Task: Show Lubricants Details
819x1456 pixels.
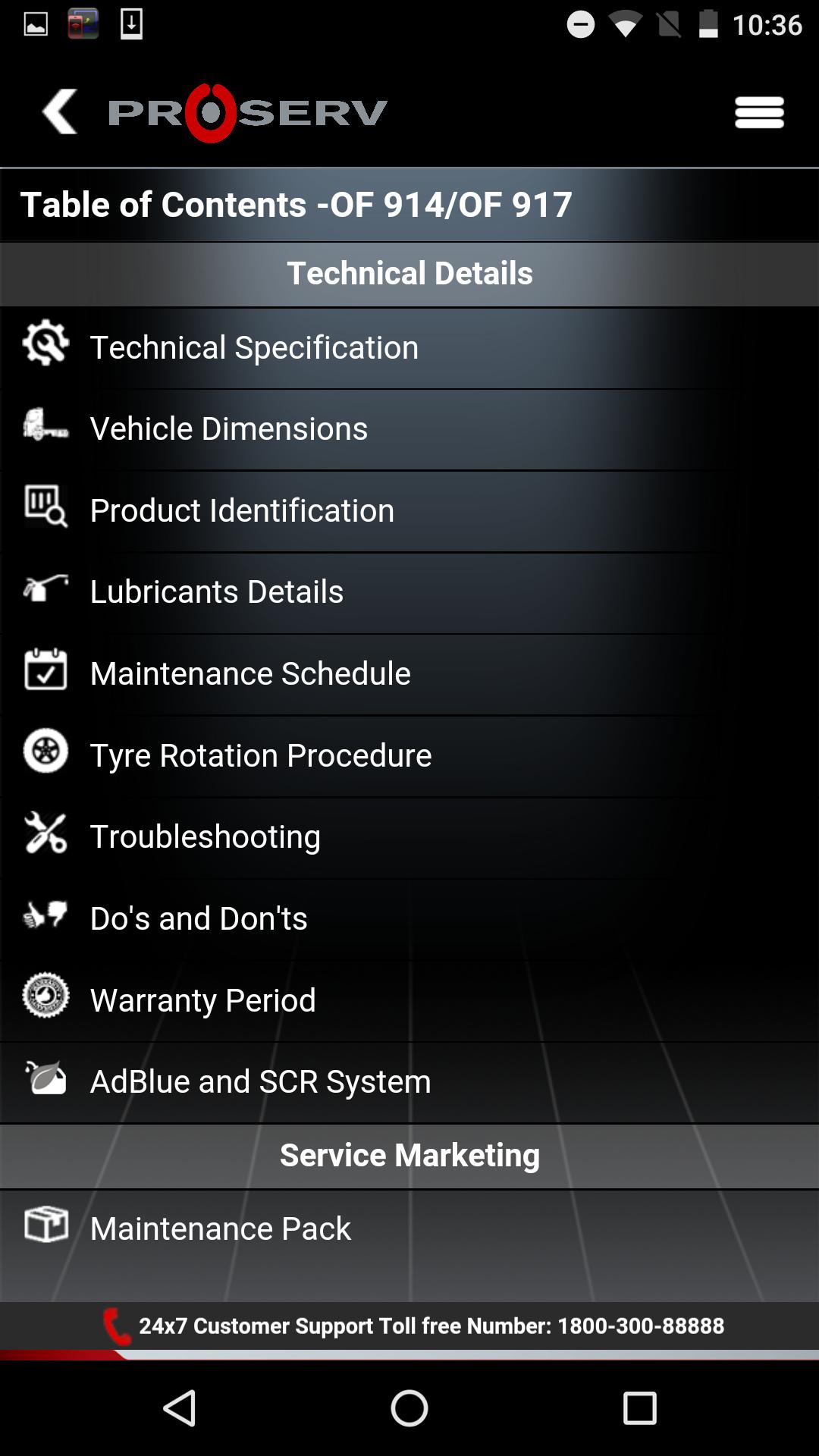Action: click(x=217, y=591)
